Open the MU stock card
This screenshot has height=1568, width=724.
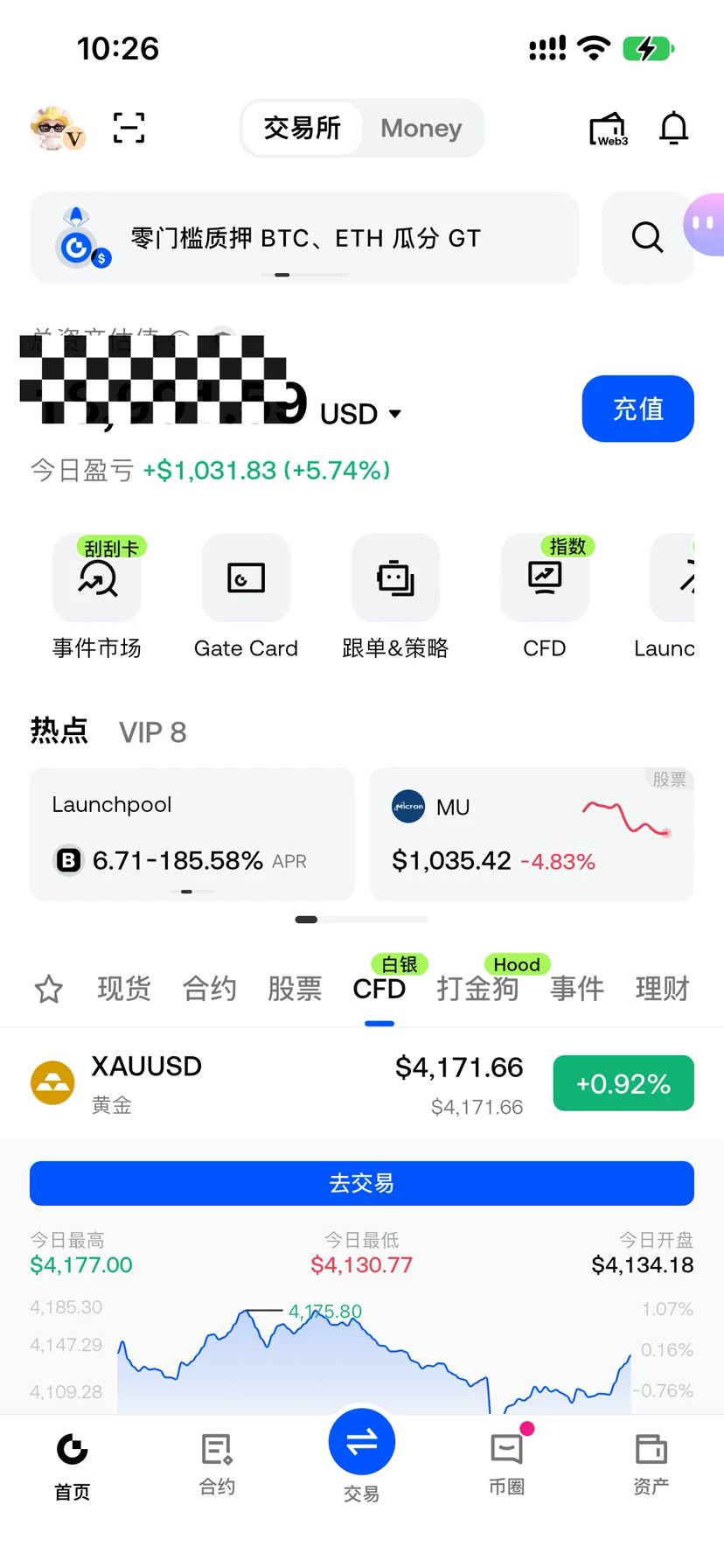coord(532,834)
